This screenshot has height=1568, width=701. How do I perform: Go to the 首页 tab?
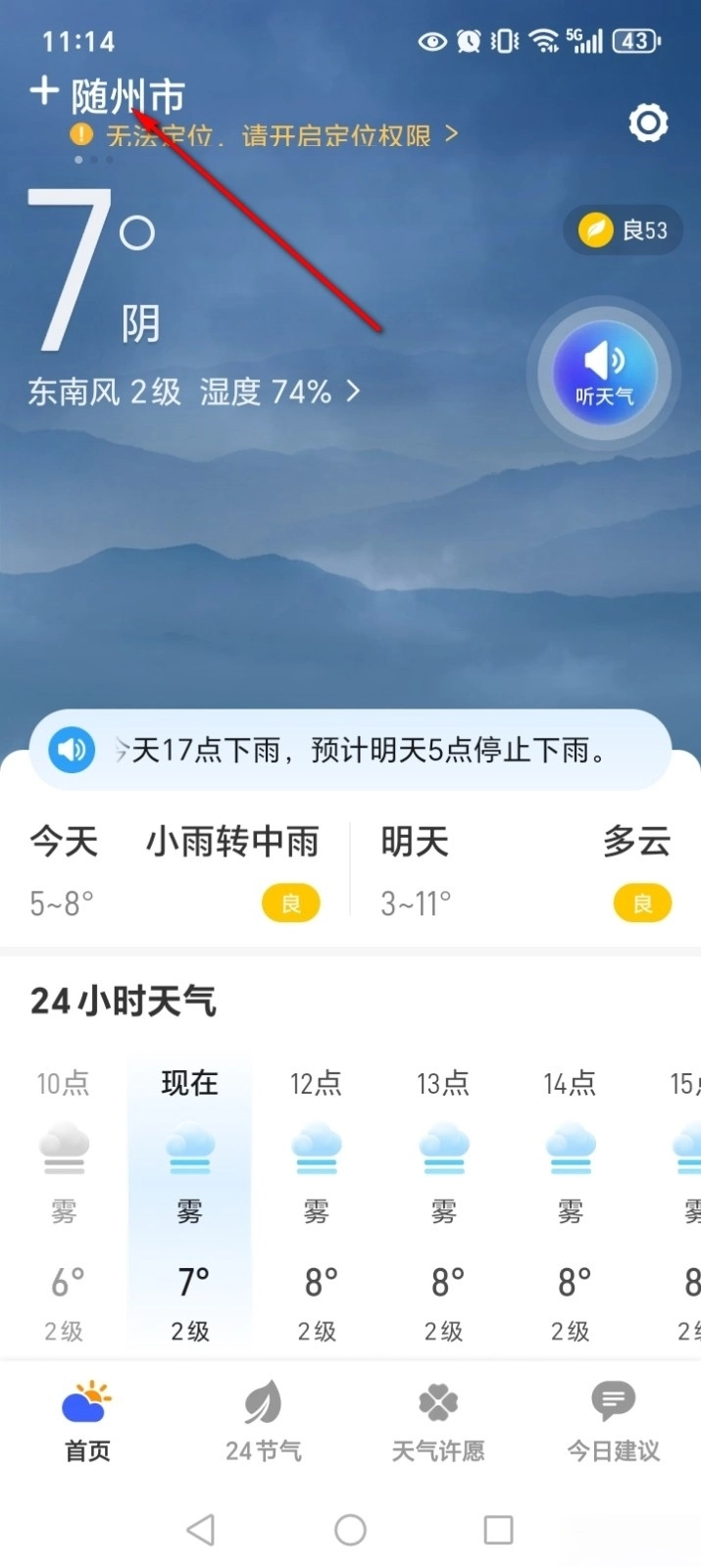(87, 1421)
